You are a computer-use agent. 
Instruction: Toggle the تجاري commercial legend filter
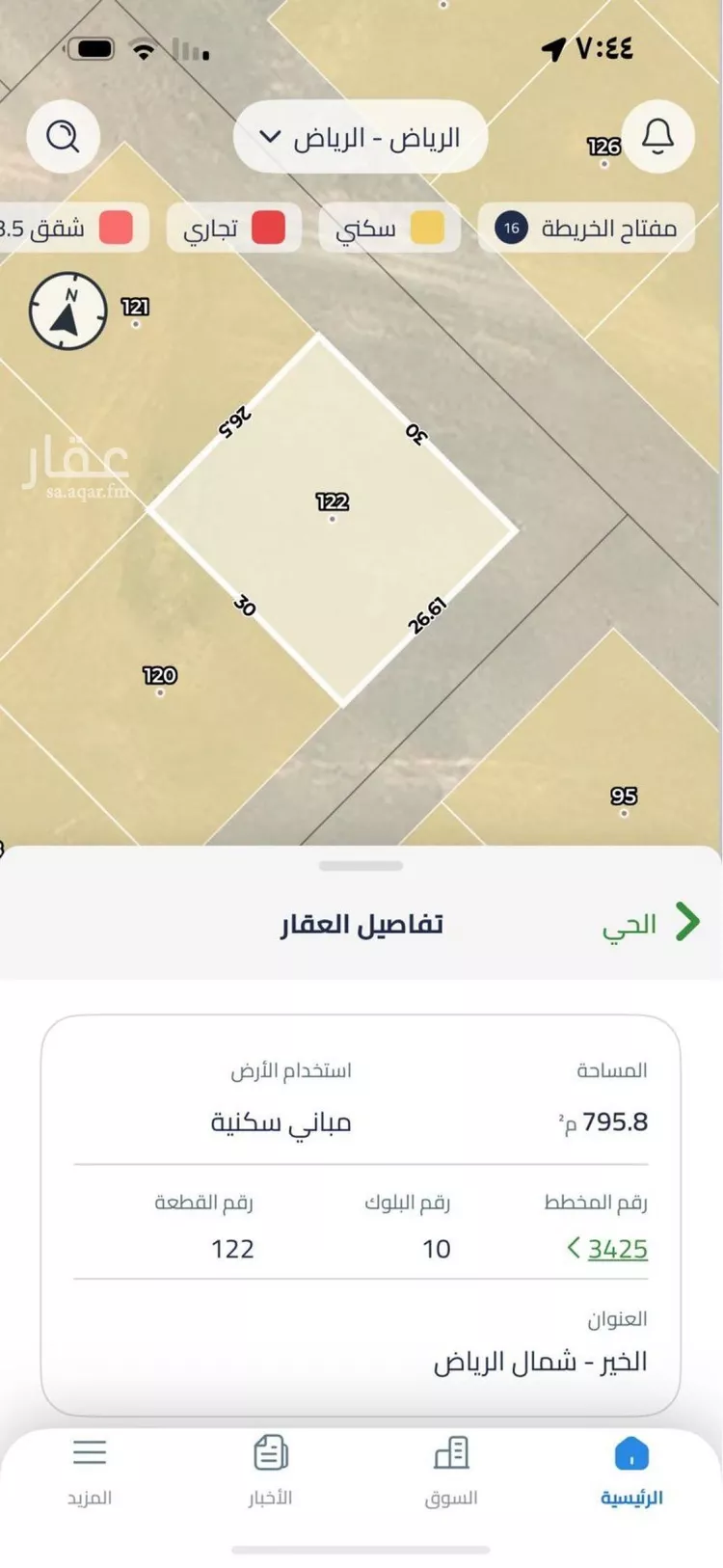[233, 229]
